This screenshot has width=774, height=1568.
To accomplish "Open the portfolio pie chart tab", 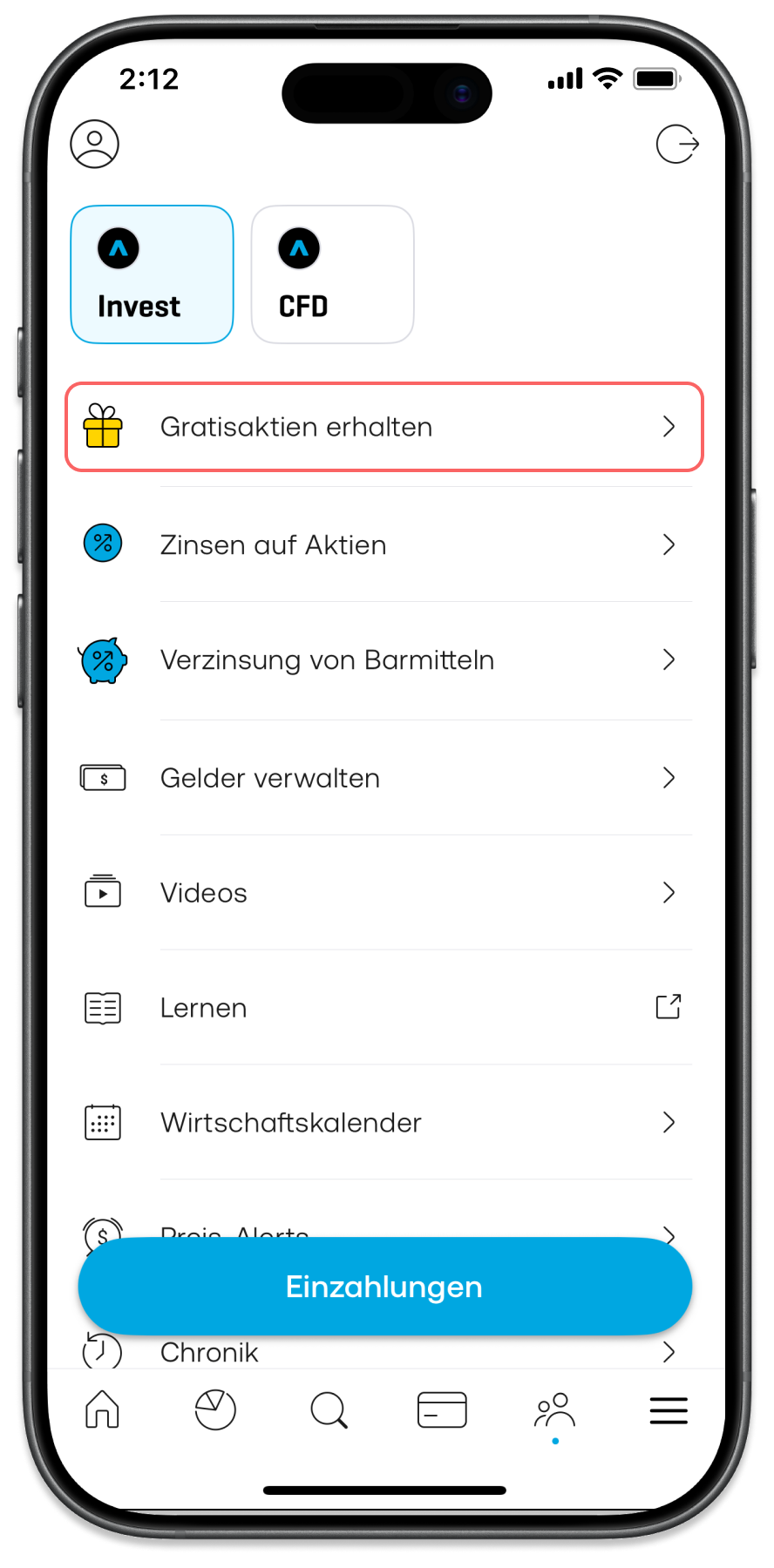I will (215, 1409).
